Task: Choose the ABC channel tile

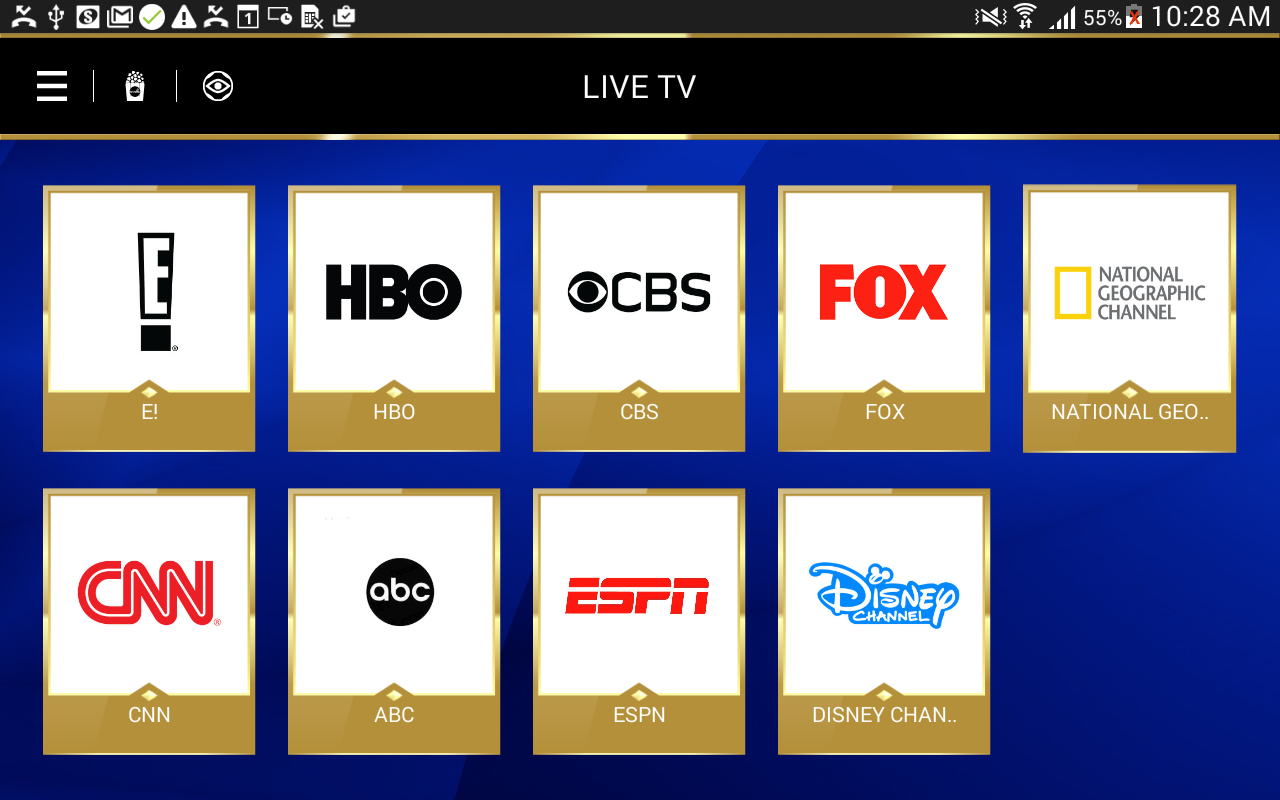Action: pos(394,621)
